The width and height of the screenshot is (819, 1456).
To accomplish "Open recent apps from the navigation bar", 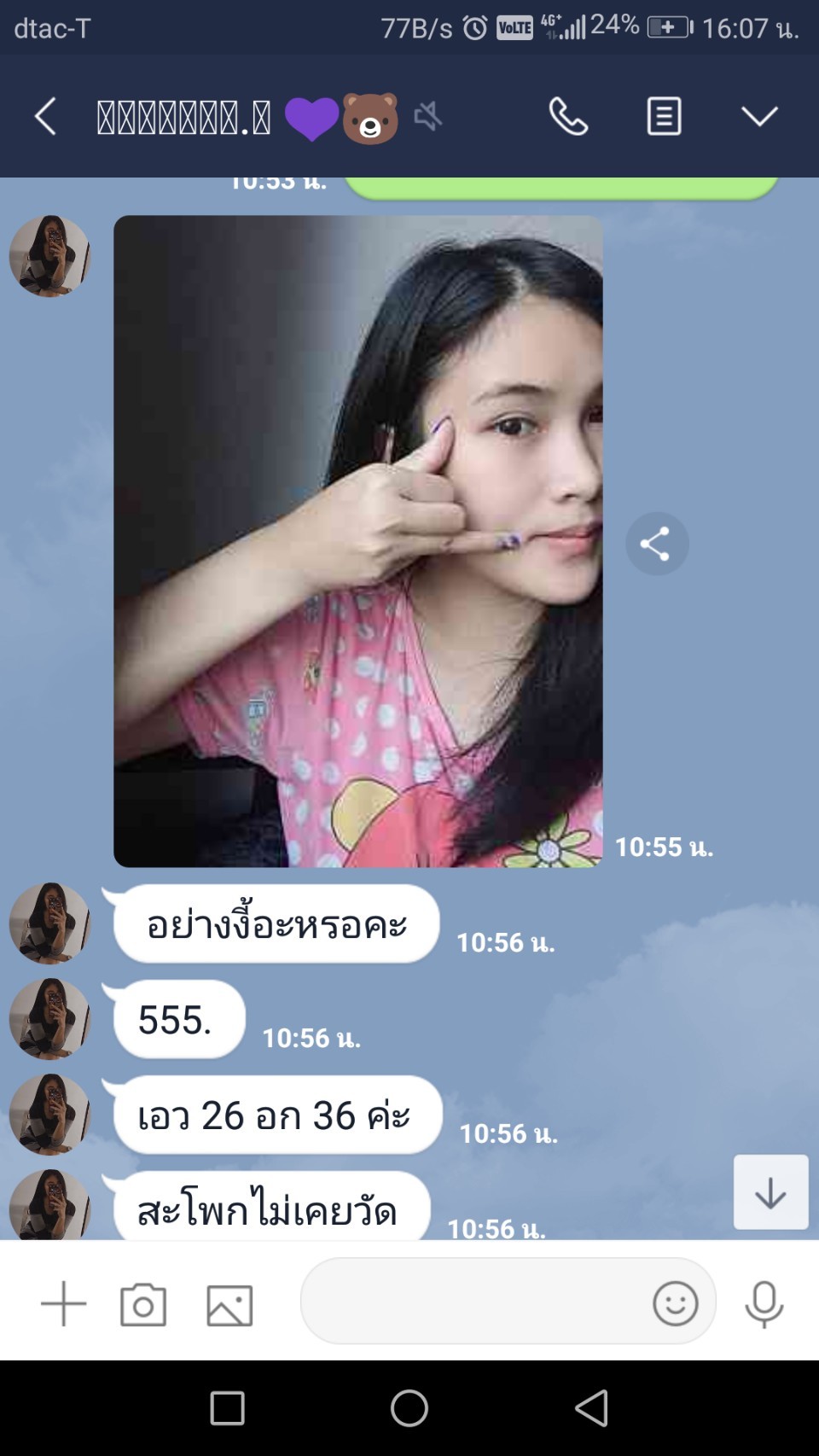I will click(227, 1408).
